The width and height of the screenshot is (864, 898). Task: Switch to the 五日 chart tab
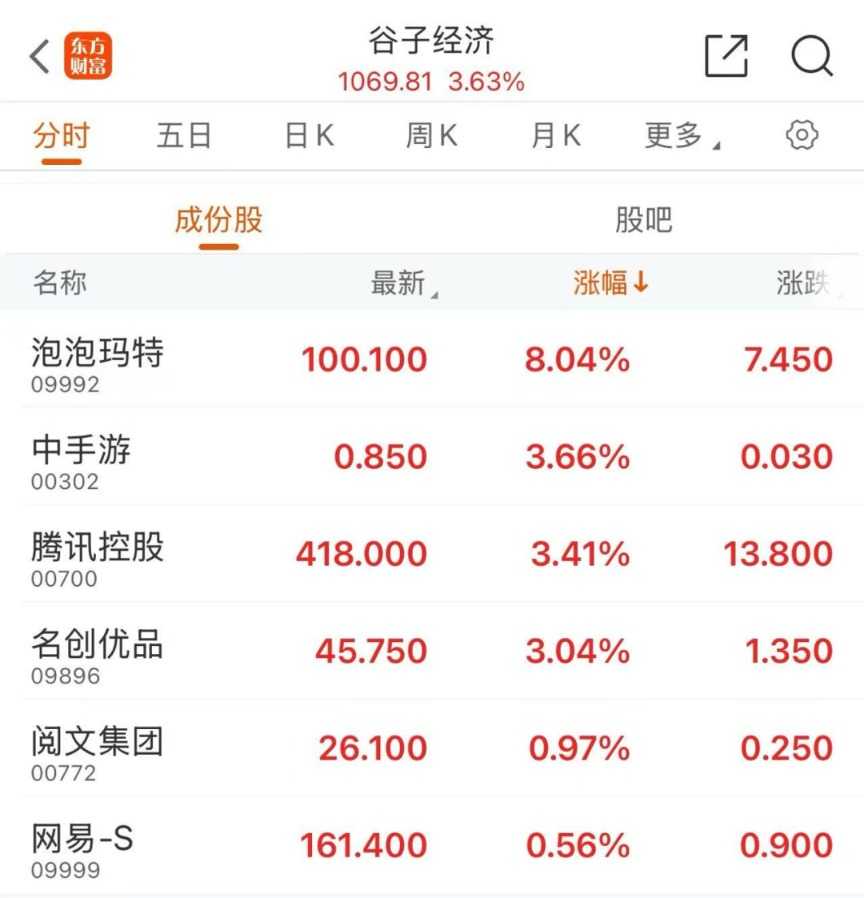click(184, 136)
